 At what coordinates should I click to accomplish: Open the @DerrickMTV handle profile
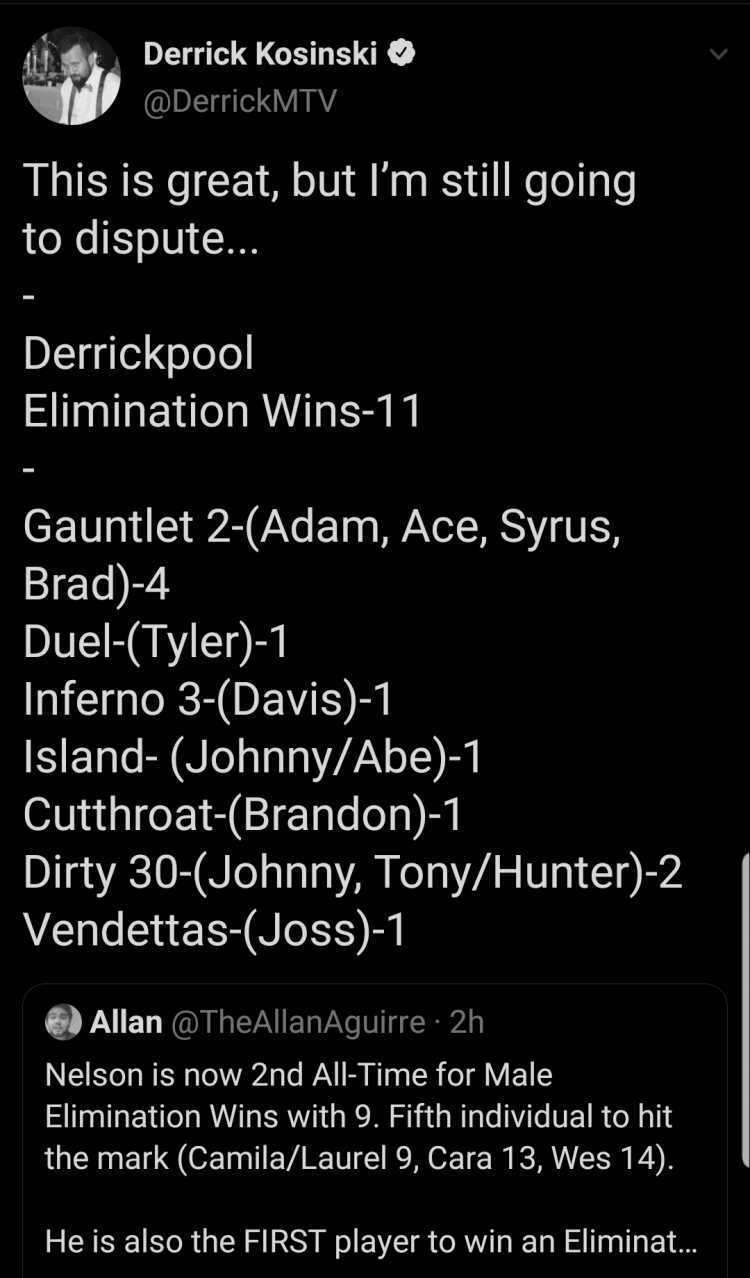(241, 102)
